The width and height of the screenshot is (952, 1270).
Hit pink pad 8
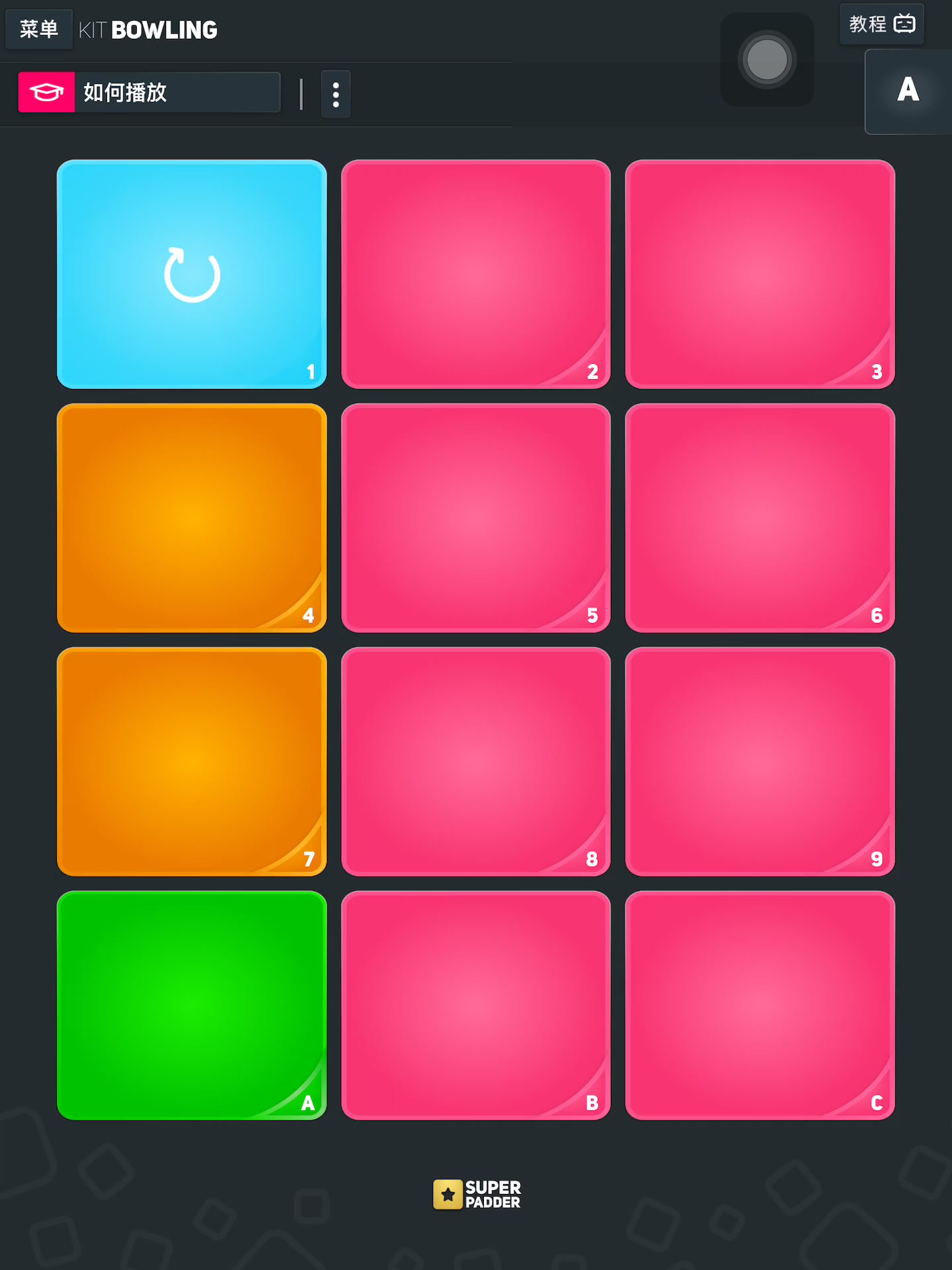point(475,761)
